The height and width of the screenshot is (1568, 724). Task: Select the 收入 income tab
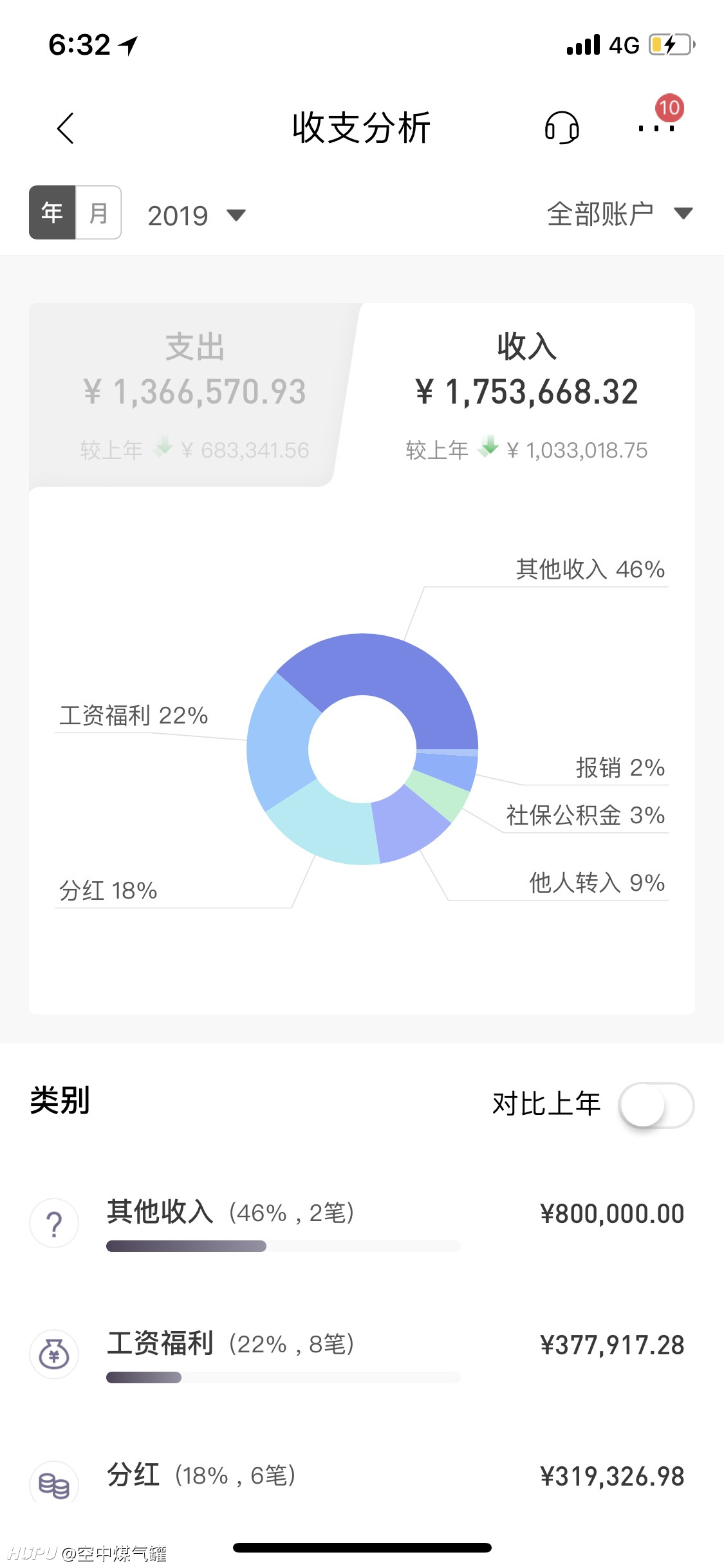(x=526, y=395)
